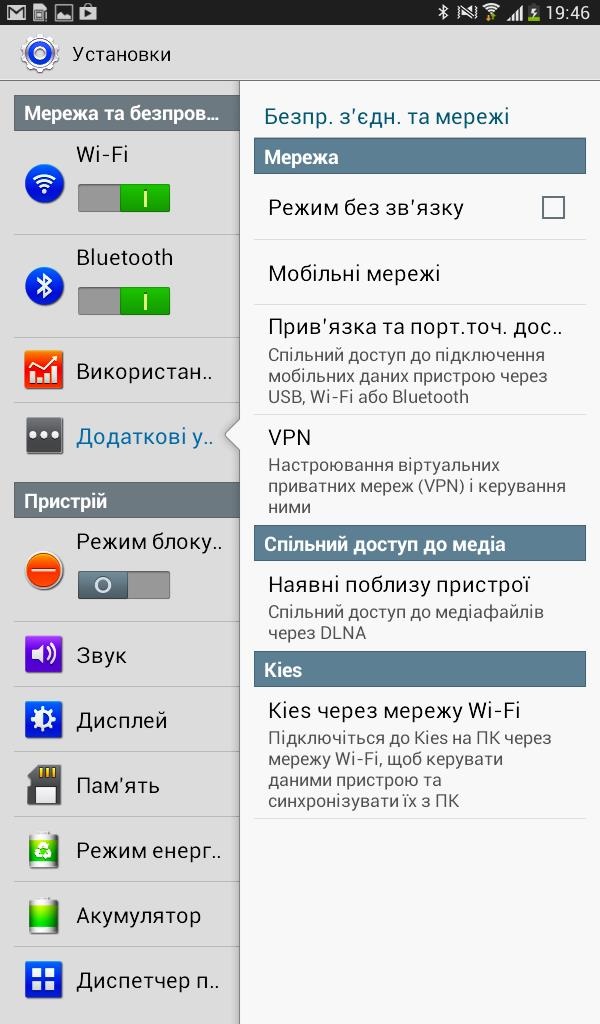Check the Режим без зв'язку checkbox
Viewport: 600px width, 1024px height.
click(x=552, y=208)
